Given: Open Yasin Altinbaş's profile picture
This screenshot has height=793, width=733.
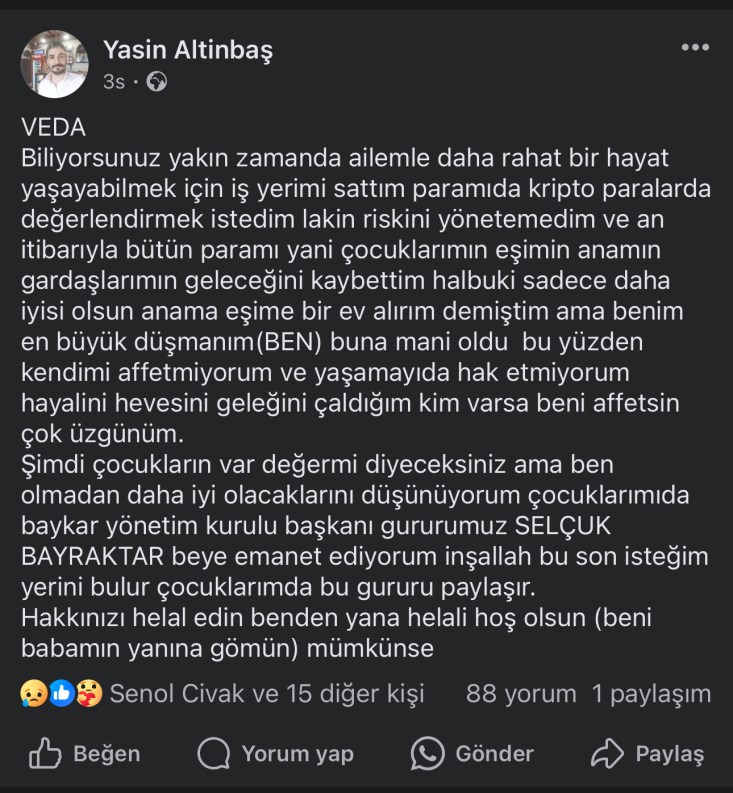Looking at the screenshot, I should (x=54, y=64).
